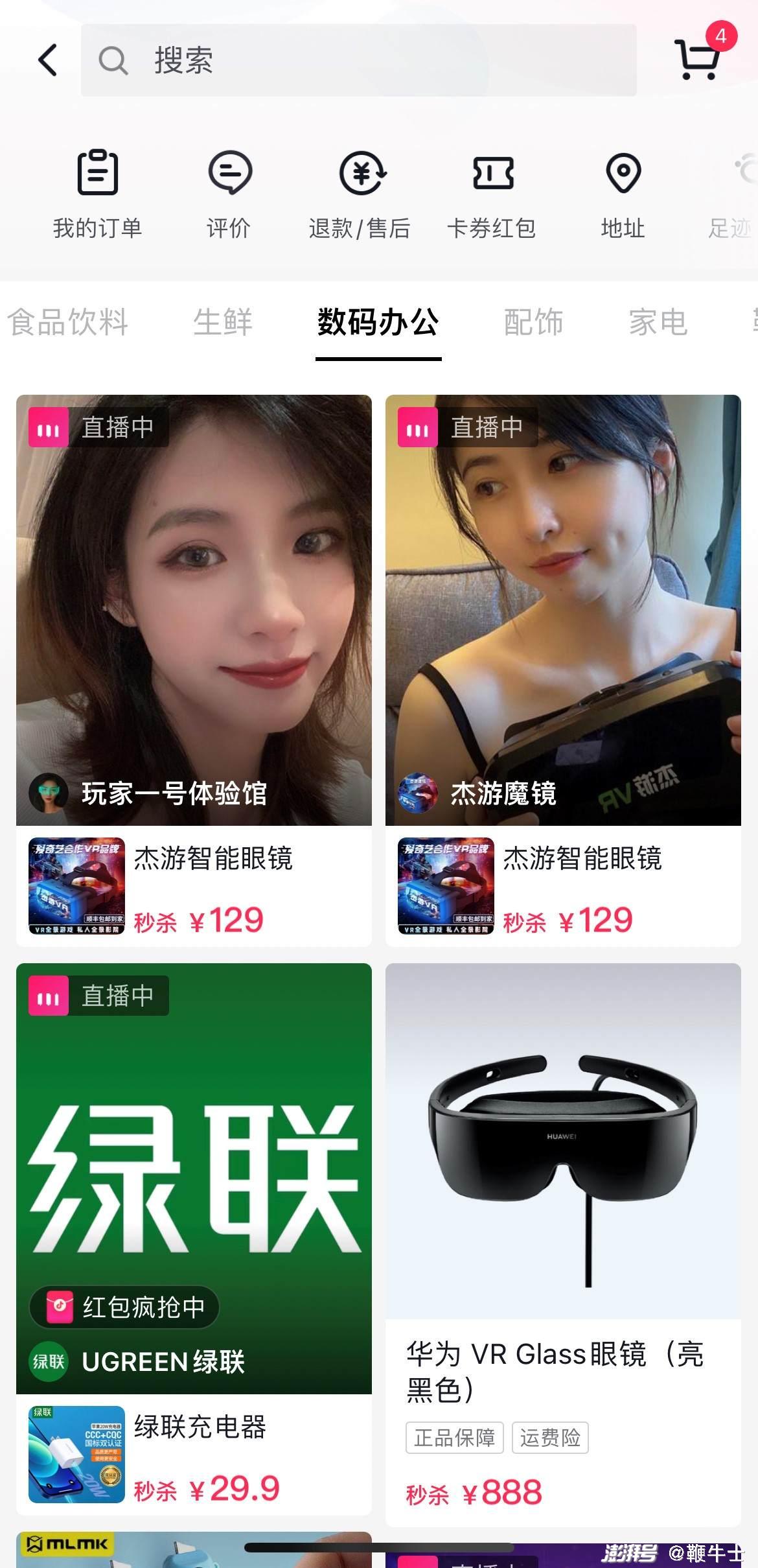Image resolution: width=758 pixels, height=1568 pixels.
Task: Switch to the 配饰 tab
Action: 533,322
